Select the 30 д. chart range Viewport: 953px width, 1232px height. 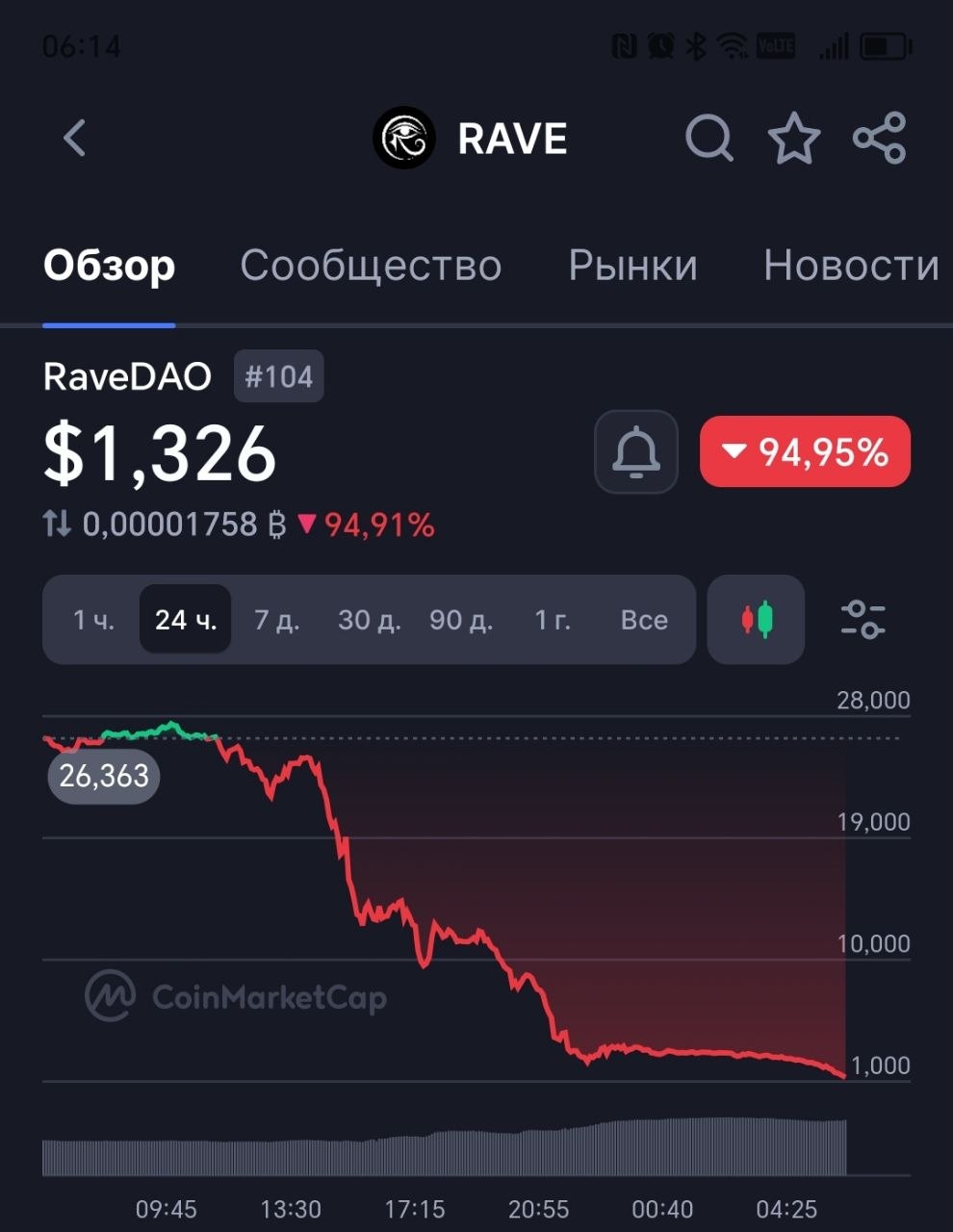369,620
